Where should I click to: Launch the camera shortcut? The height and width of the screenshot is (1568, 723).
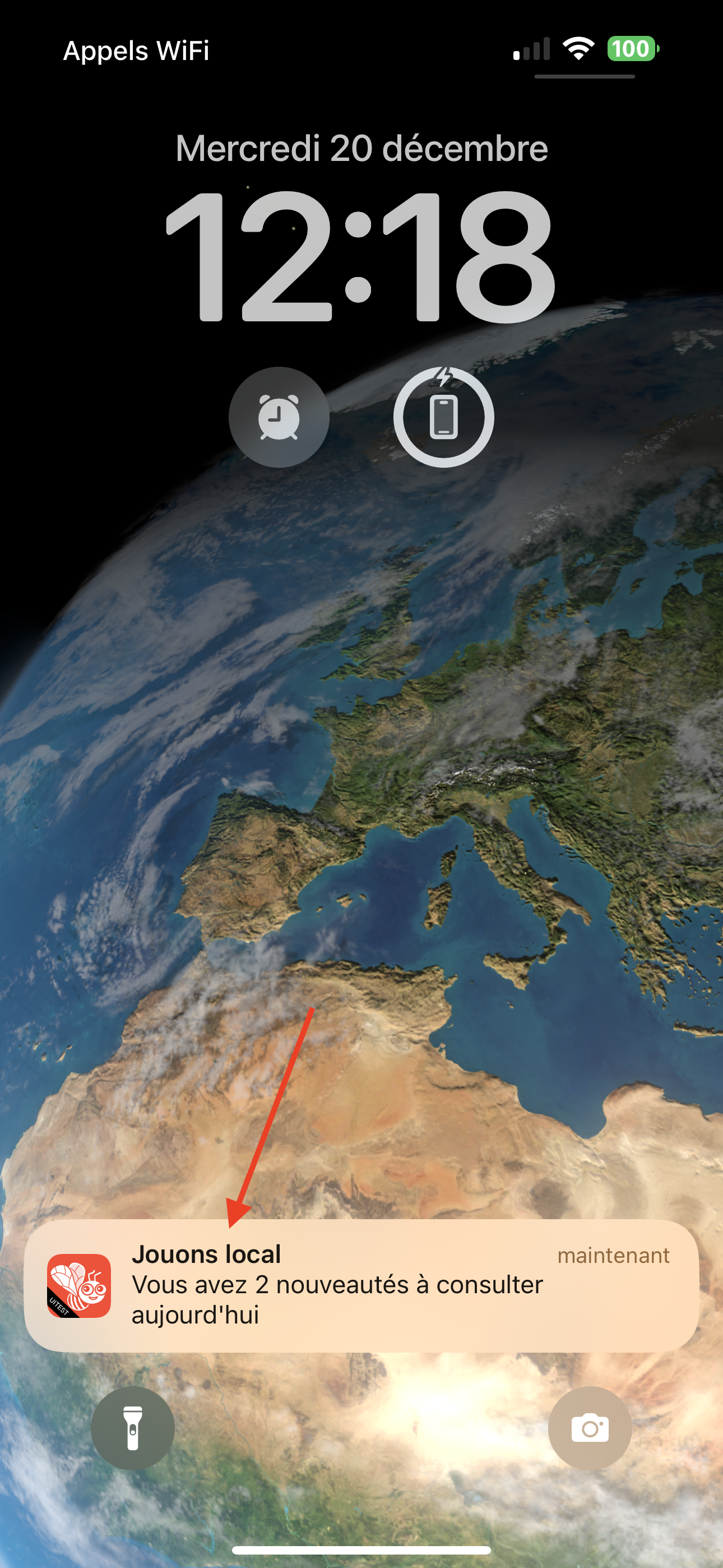click(x=589, y=1428)
